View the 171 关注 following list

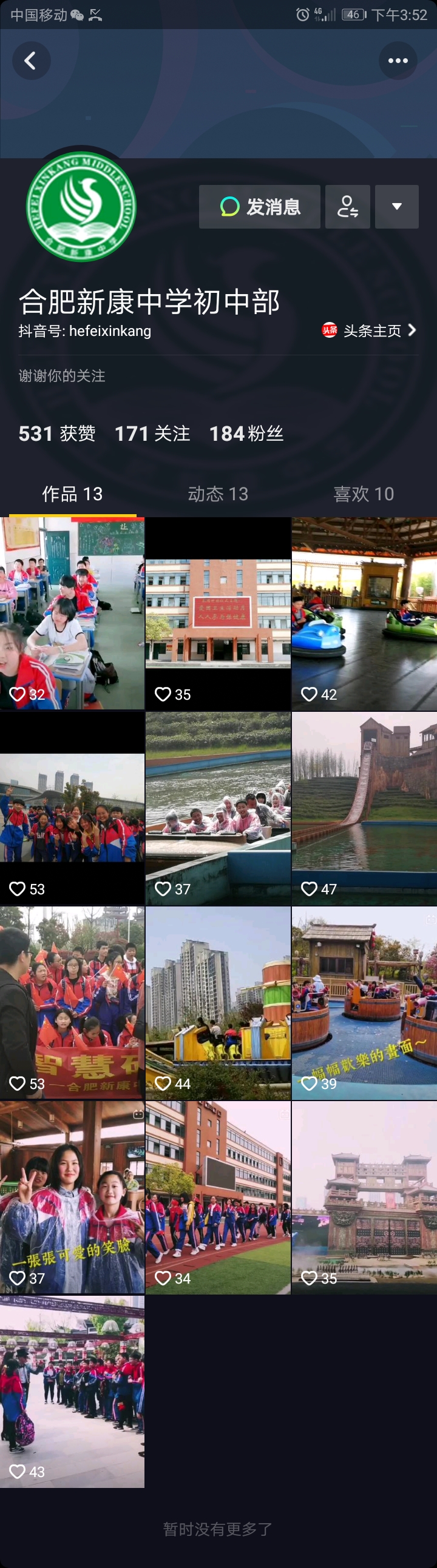pyautogui.click(x=152, y=434)
